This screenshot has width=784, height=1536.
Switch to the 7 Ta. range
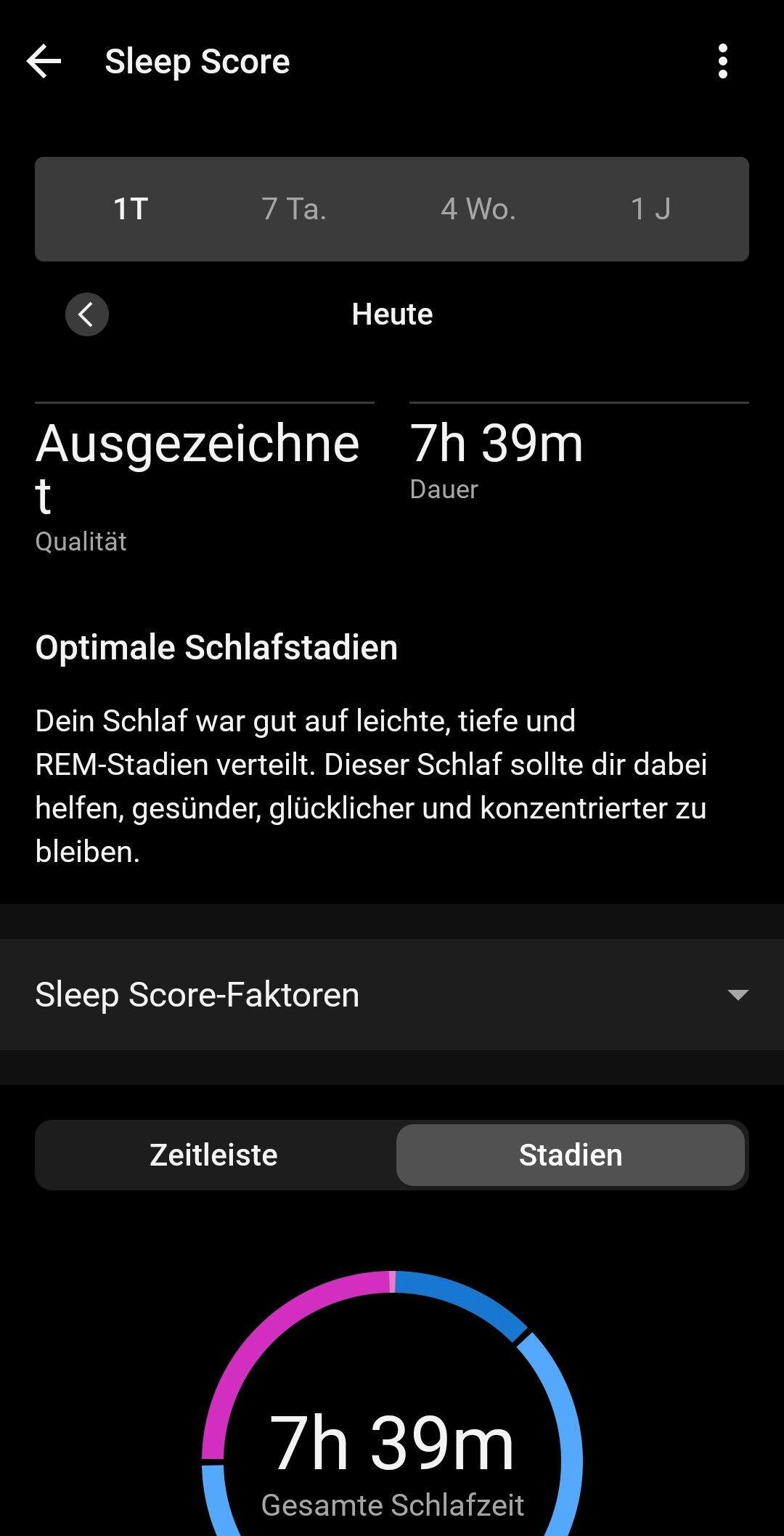(294, 209)
